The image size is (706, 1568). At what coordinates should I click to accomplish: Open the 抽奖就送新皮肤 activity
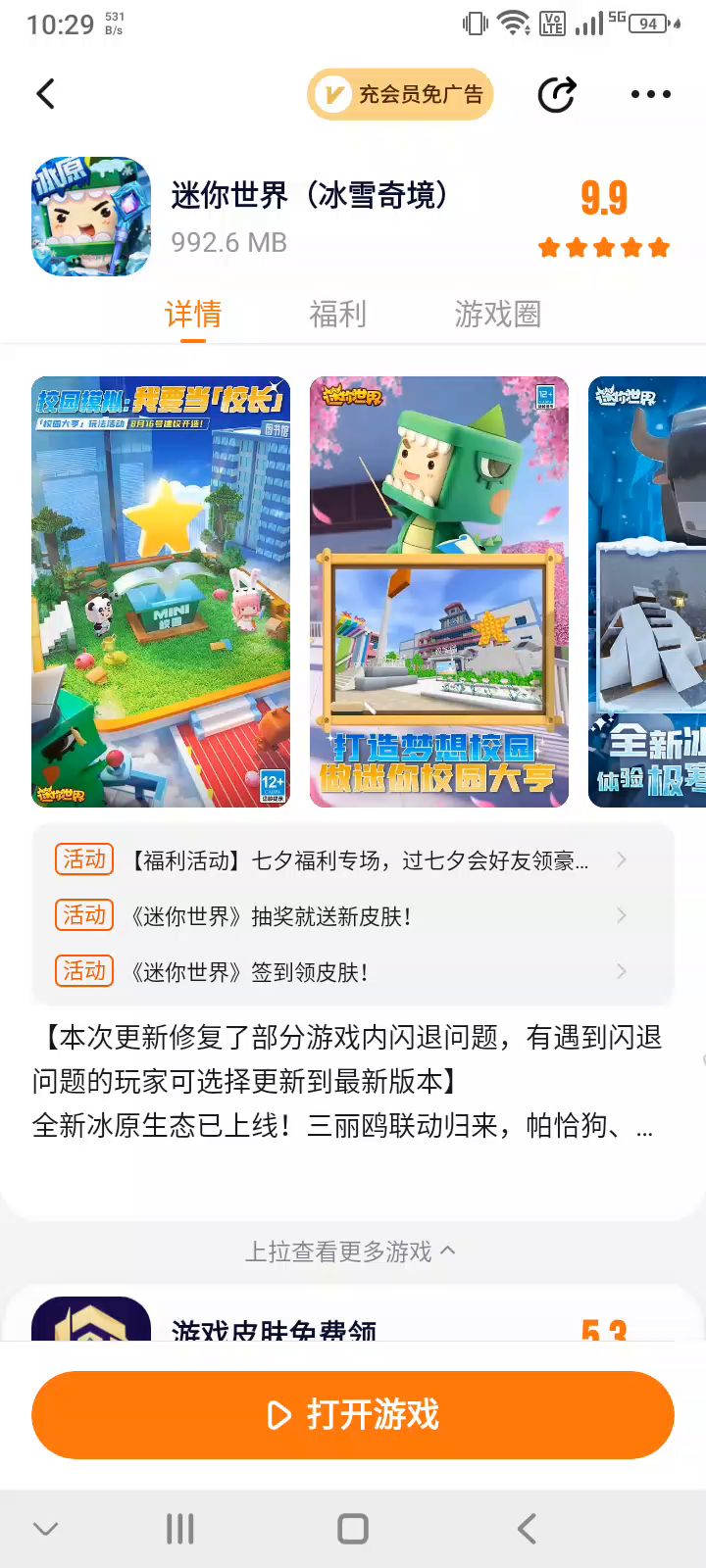pyautogui.click(x=353, y=916)
